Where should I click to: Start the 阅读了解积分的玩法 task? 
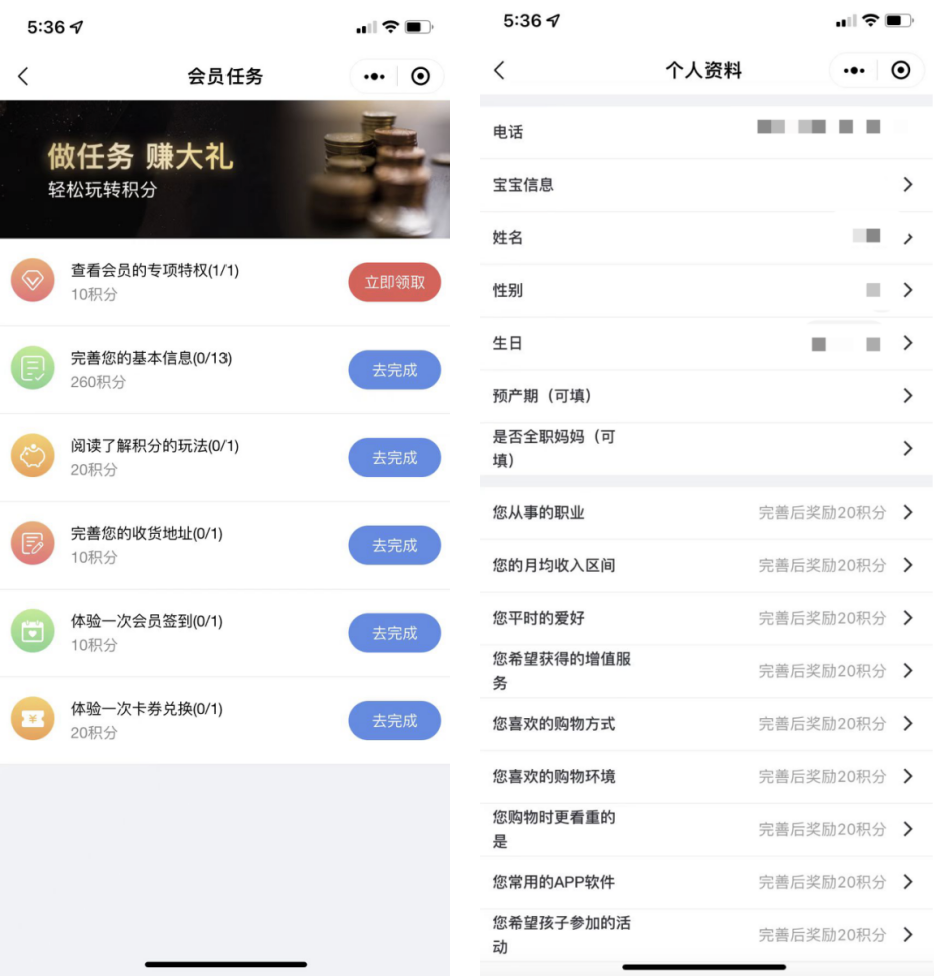click(394, 458)
